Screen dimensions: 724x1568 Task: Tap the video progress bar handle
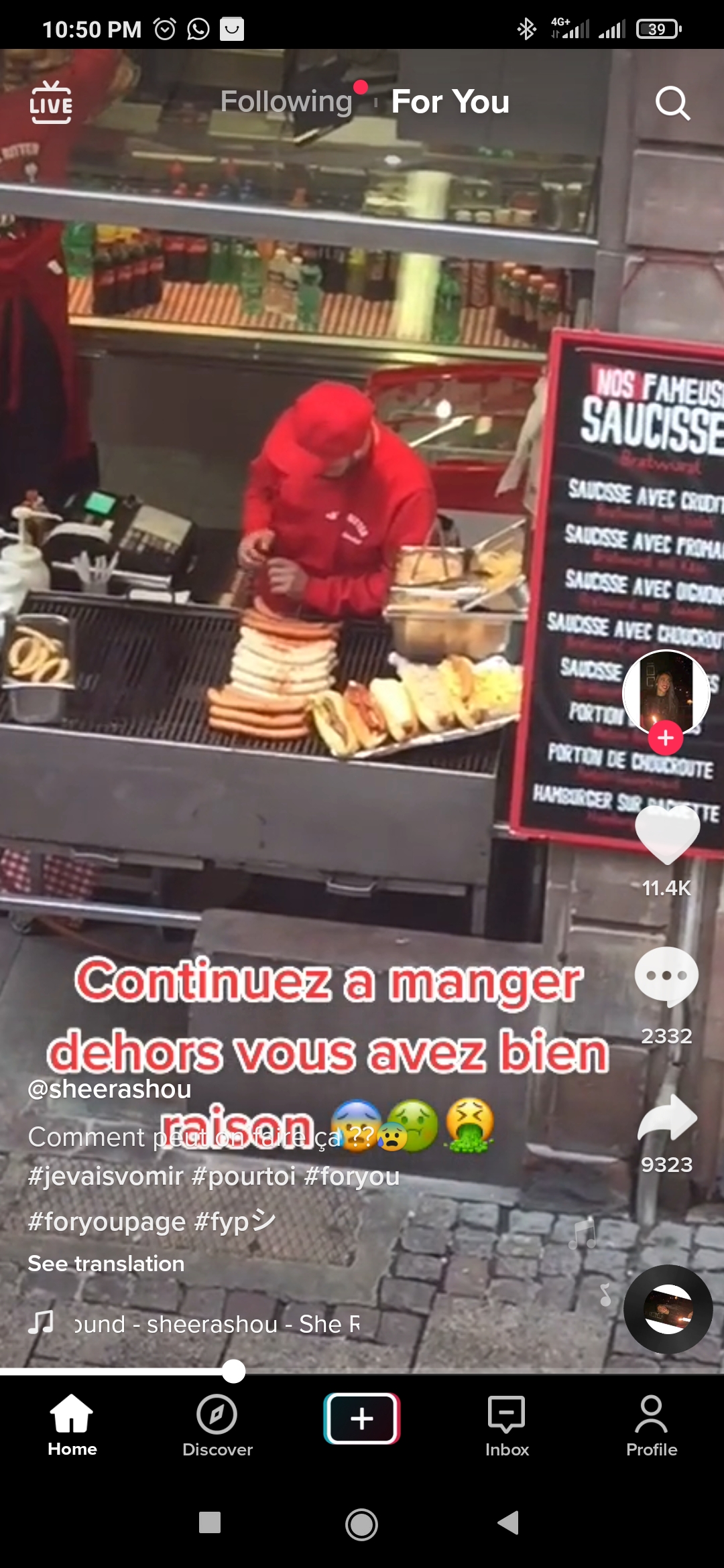(233, 1371)
